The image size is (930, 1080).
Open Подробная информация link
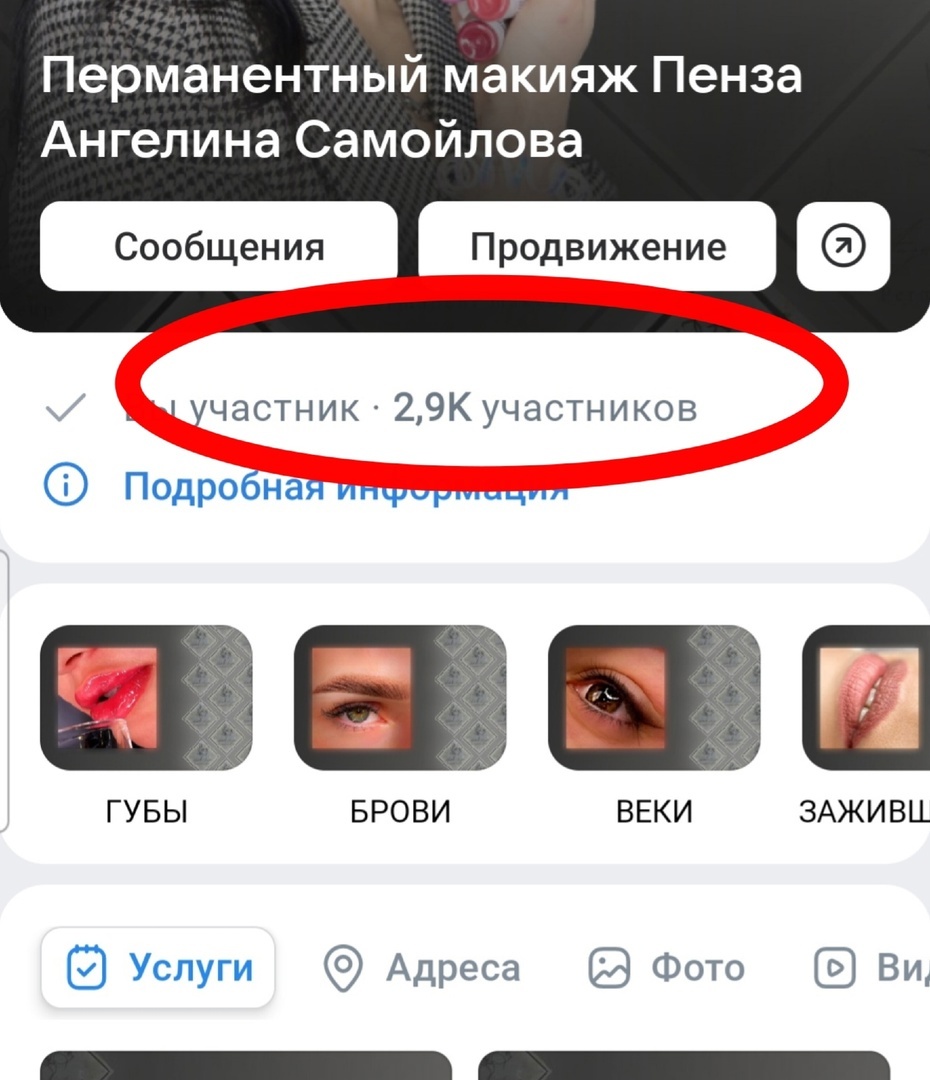click(x=344, y=486)
